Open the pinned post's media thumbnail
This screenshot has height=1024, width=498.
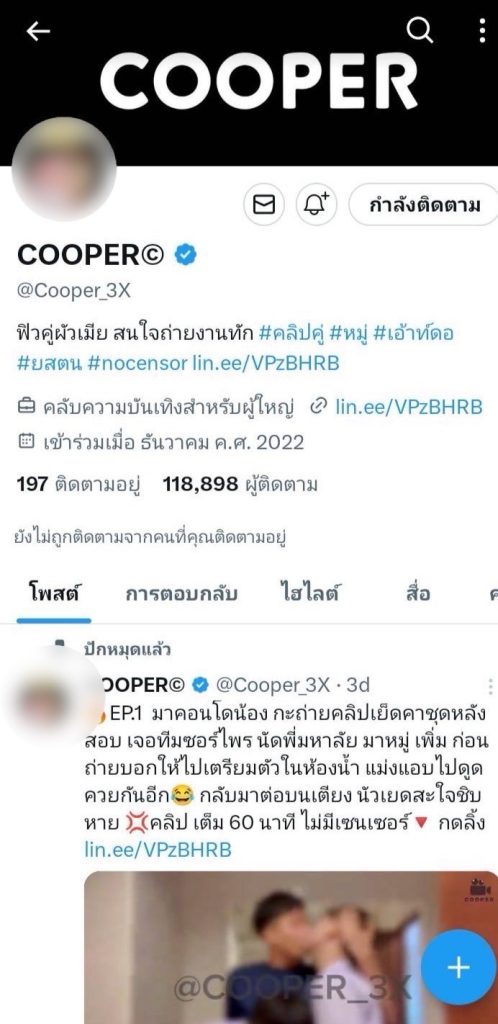click(291, 948)
